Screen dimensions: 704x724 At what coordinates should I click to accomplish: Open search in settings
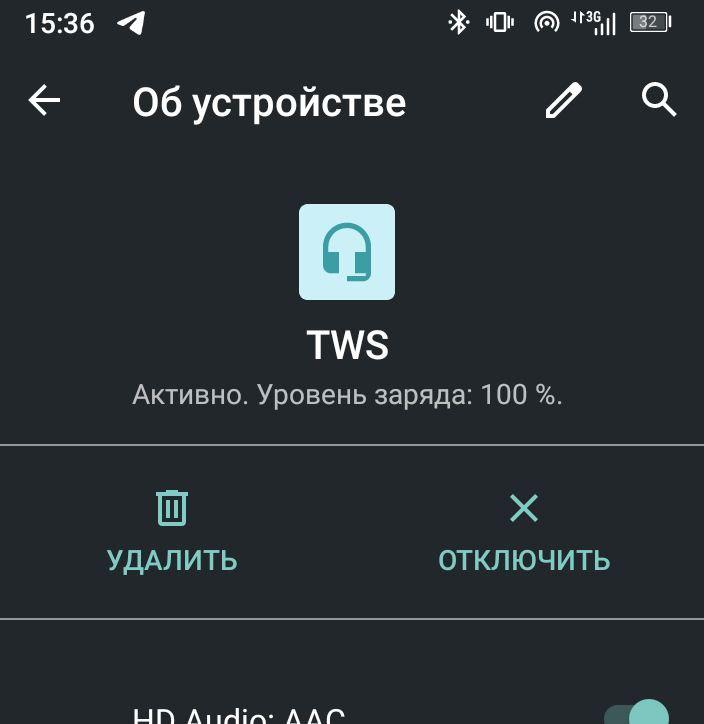[659, 101]
